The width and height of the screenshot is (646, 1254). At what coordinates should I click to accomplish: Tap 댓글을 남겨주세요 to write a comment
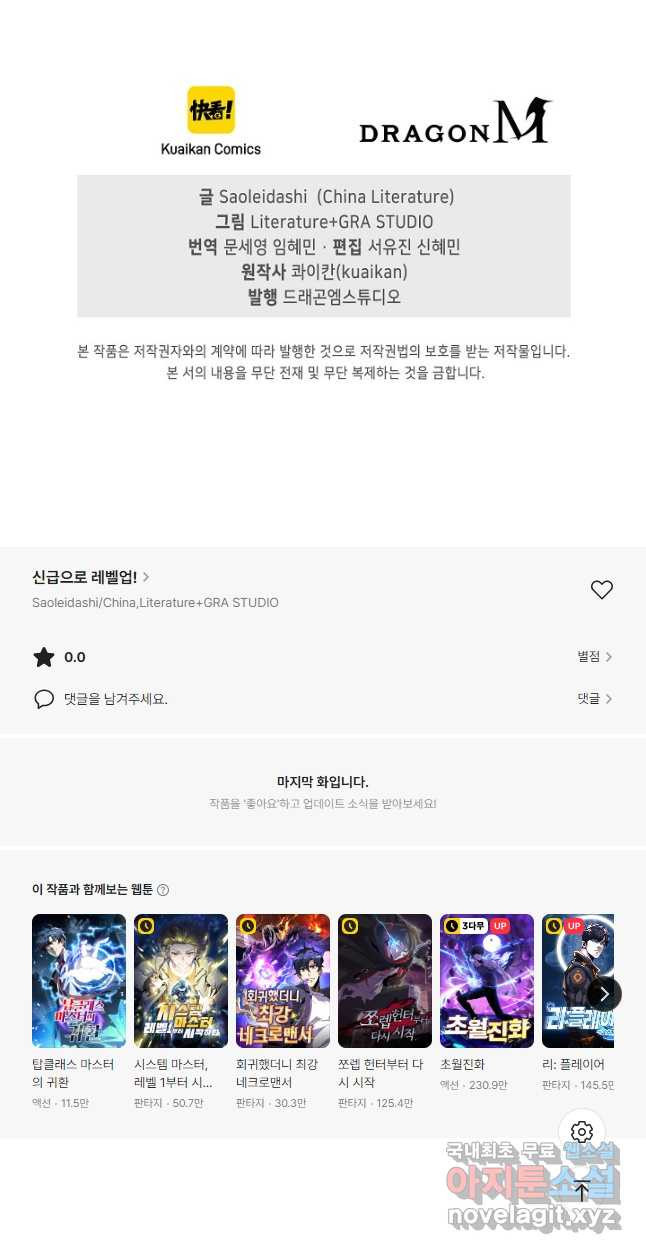(115, 699)
